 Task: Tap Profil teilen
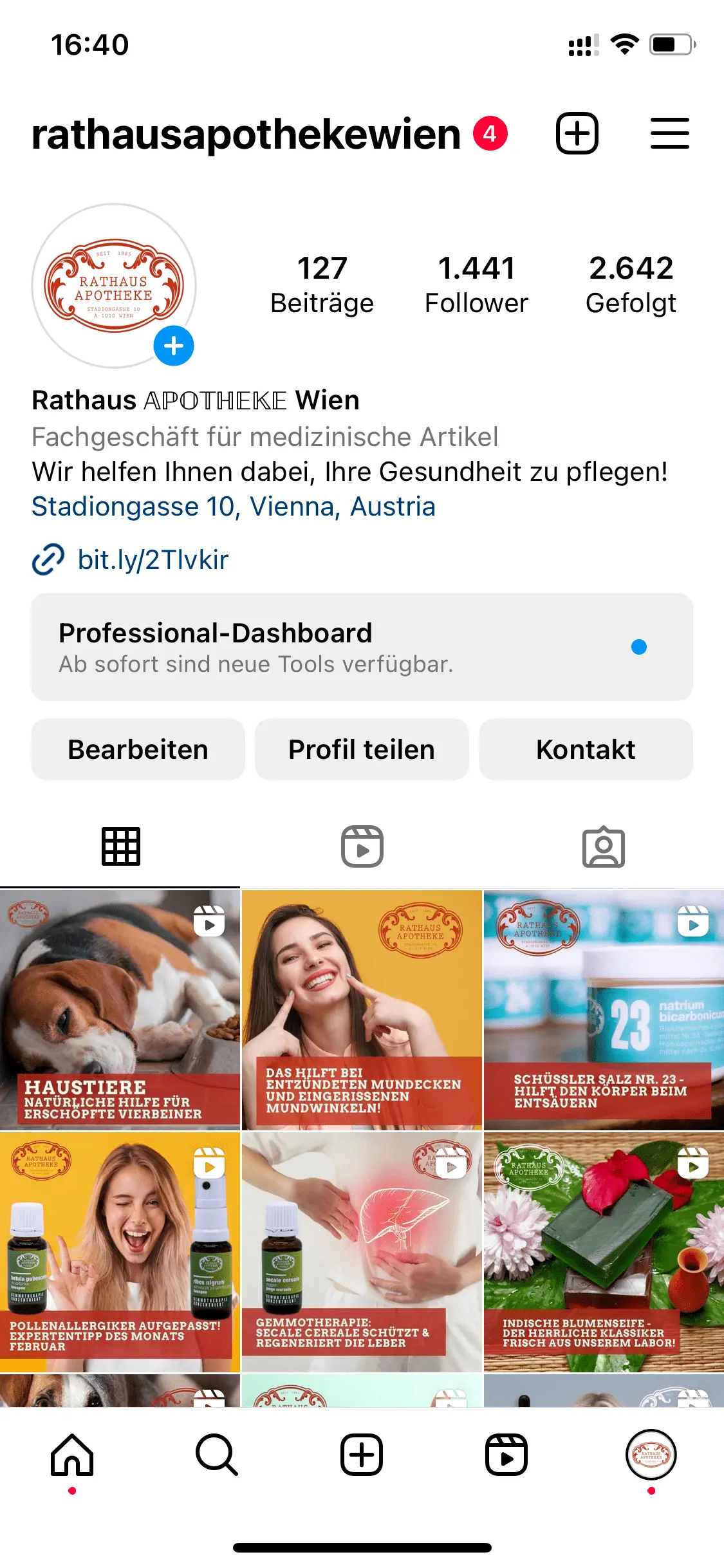click(x=362, y=749)
